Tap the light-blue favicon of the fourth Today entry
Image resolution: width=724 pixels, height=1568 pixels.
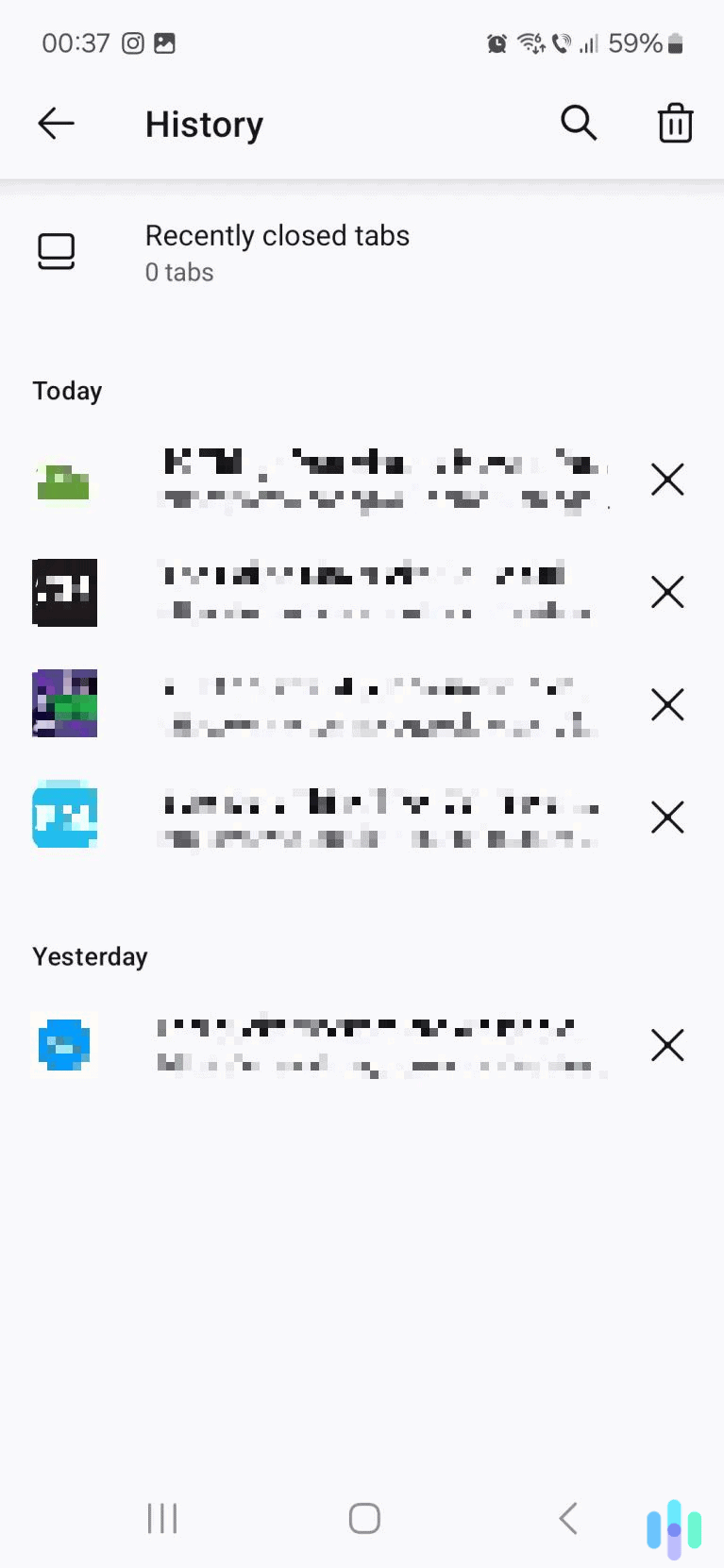64,816
